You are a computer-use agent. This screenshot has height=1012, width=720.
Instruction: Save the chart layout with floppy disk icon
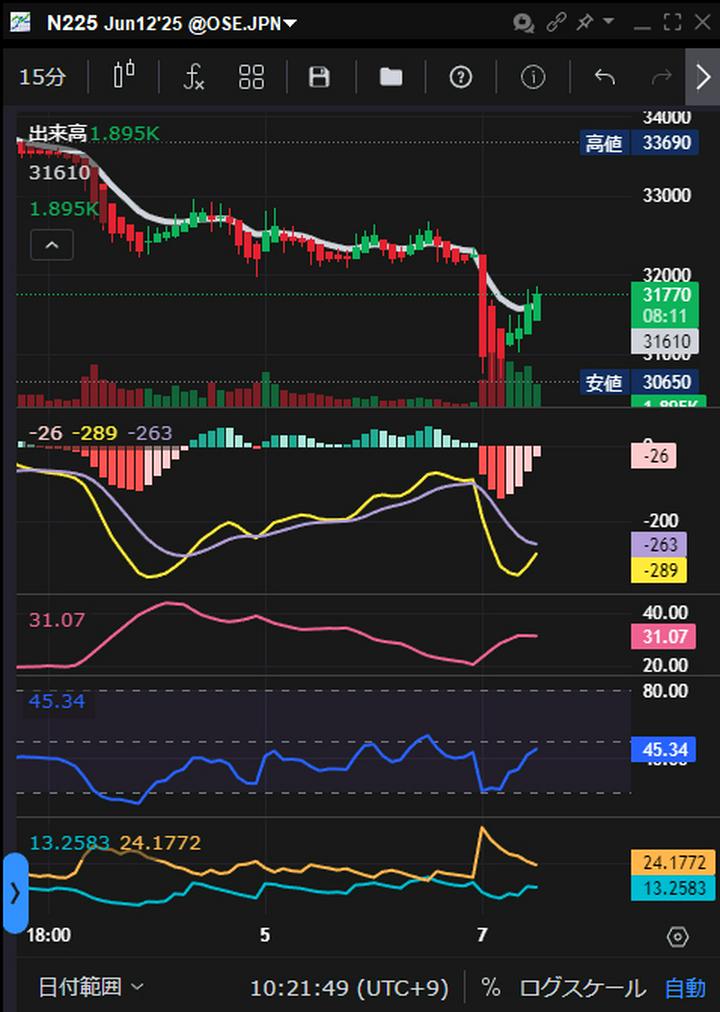pyautogui.click(x=319, y=76)
